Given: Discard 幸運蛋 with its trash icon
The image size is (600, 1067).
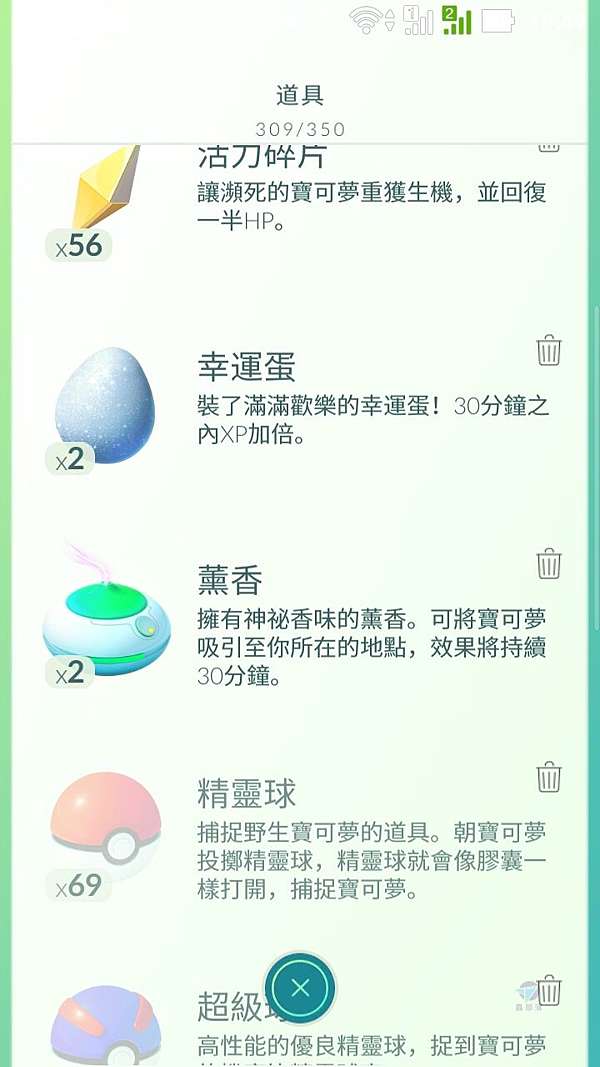Looking at the screenshot, I should click(x=549, y=351).
